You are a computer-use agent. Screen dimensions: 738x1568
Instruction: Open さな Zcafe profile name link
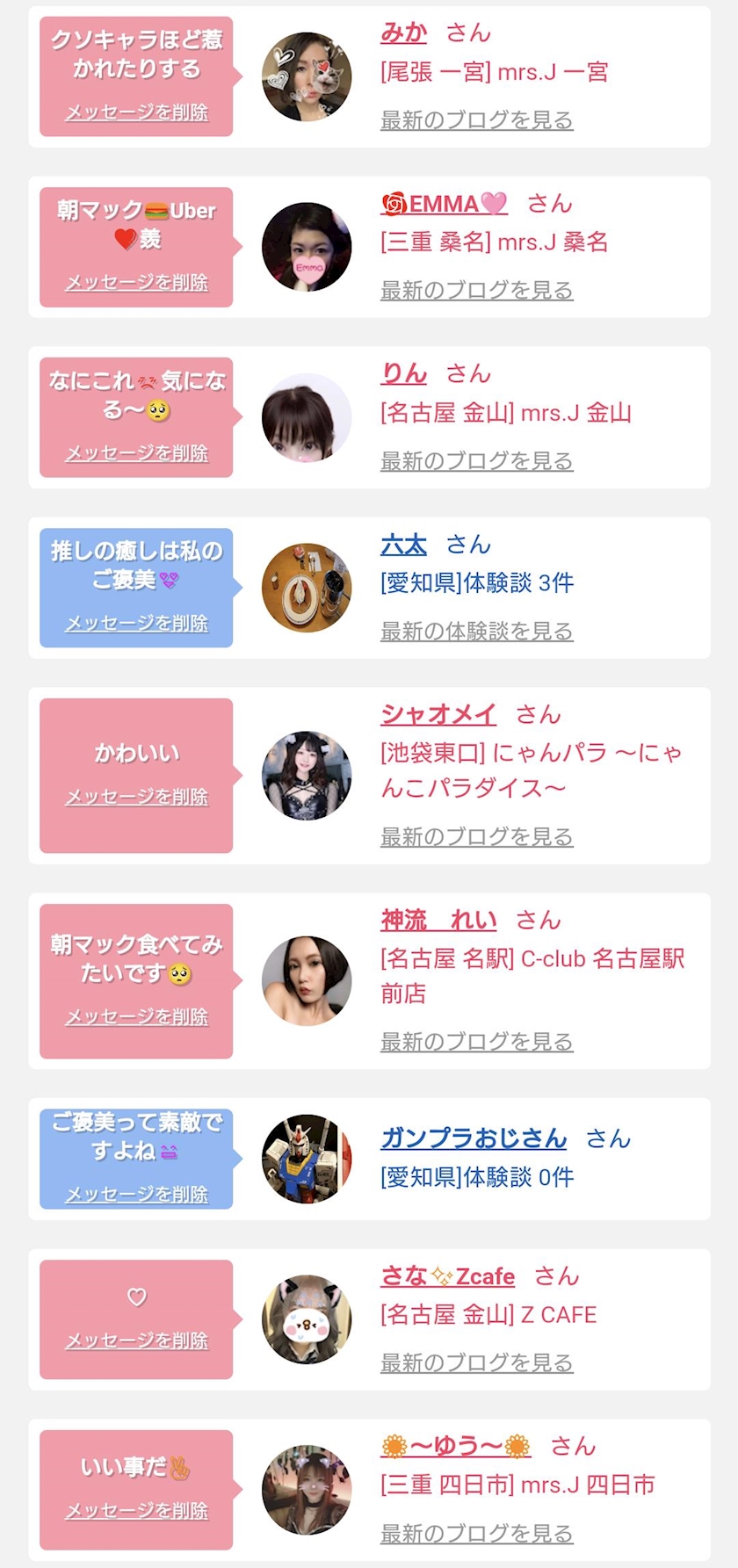(x=447, y=1276)
